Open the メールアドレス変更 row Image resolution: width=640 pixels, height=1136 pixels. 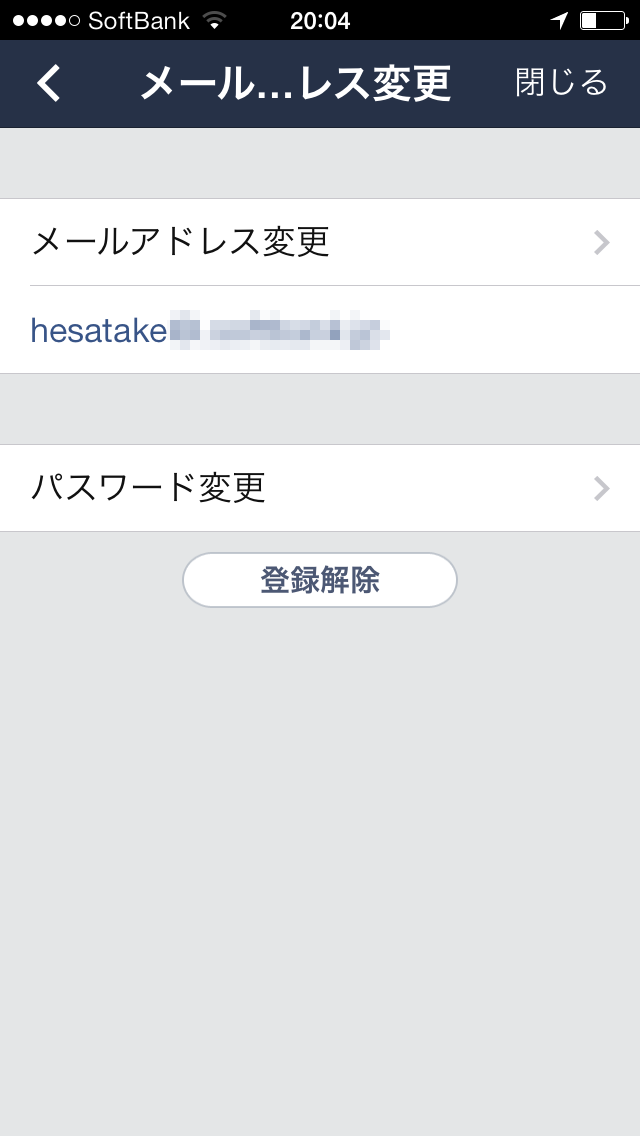click(x=320, y=242)
